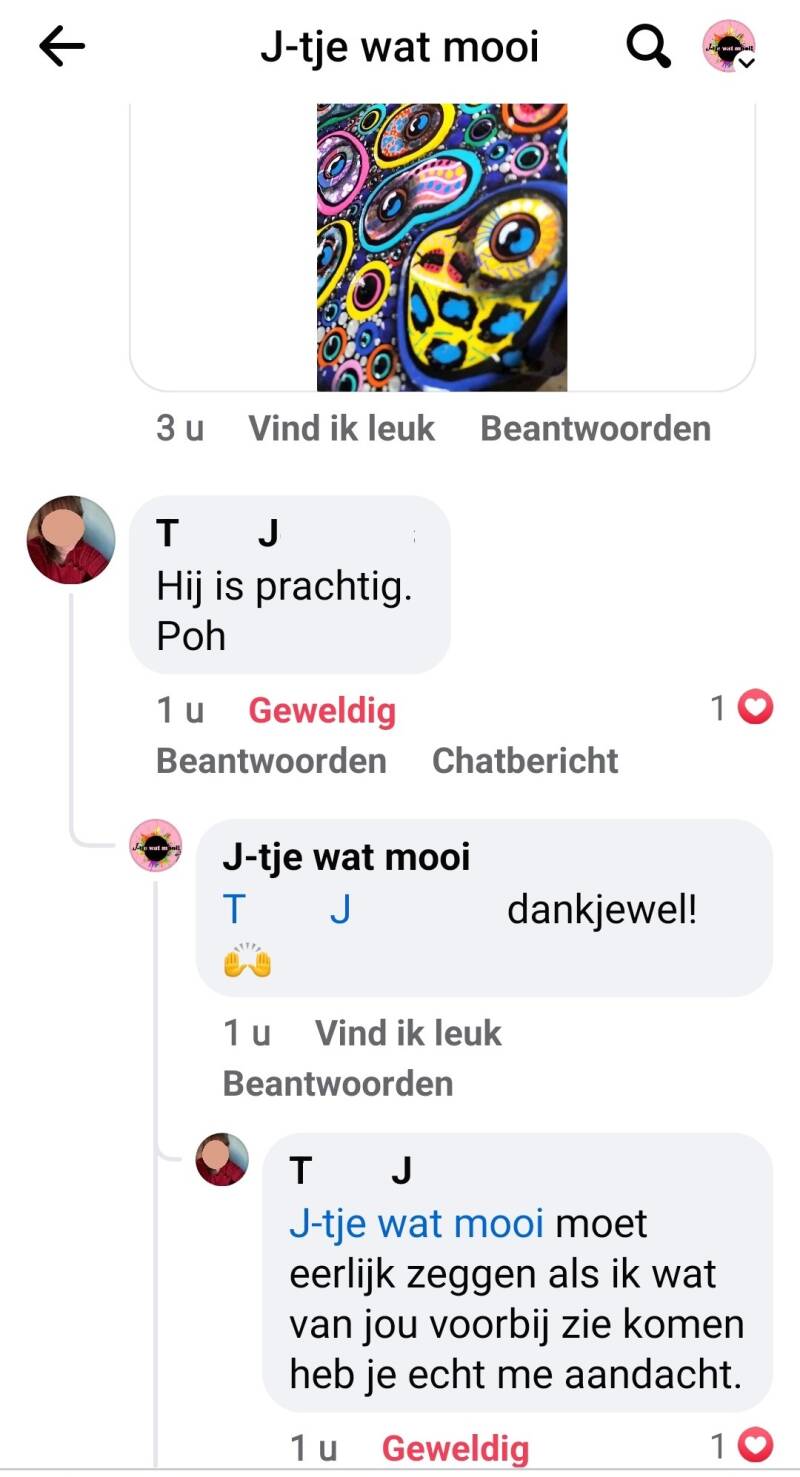Open tagged J-tje wat mooi in last reply
Viewport: 800px width, 1477px height.
click(416, 1223)
